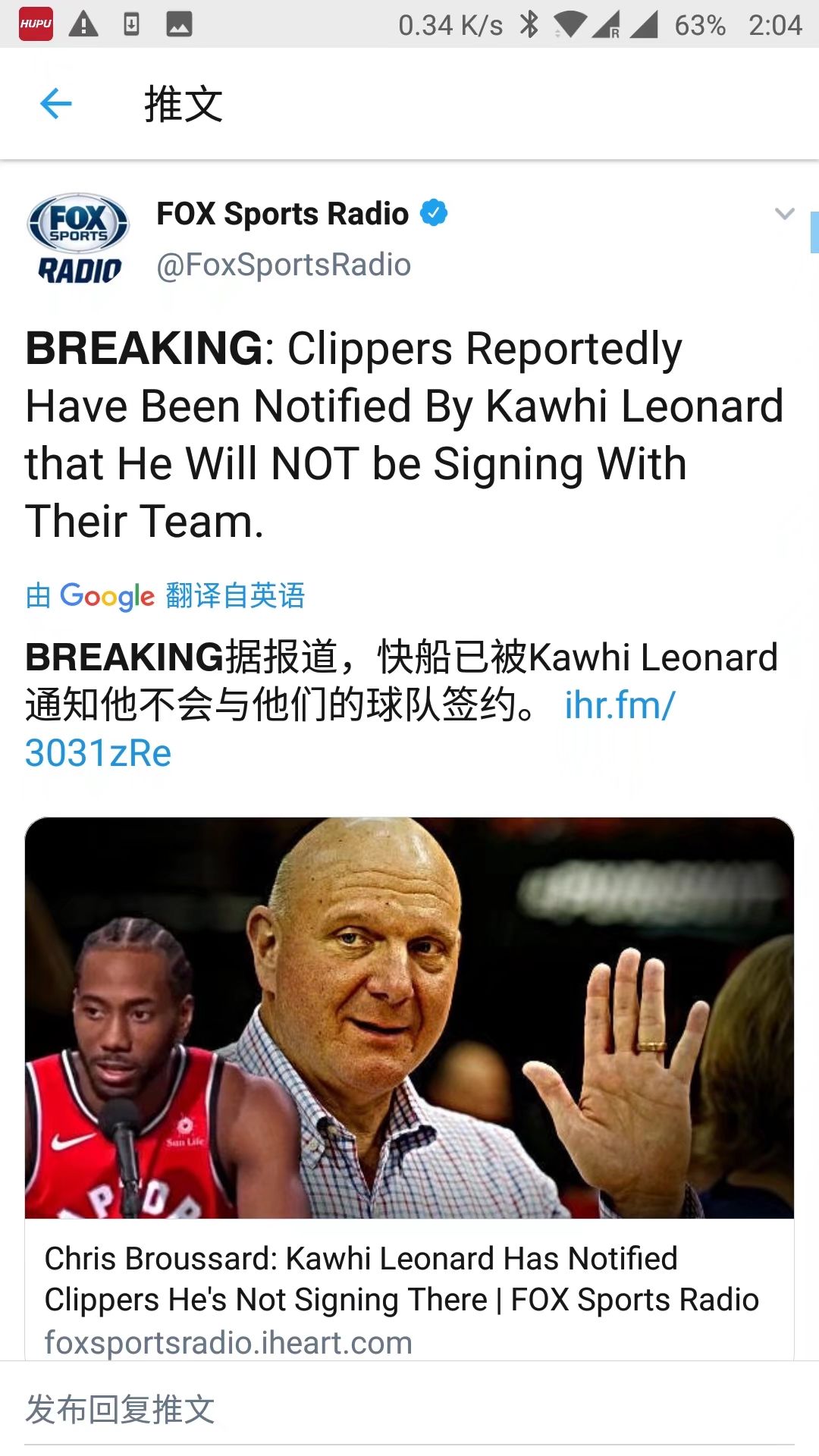Expand the tweet options chevron
Viewport: 819px width, 1456px height.
[x=784, y=214]
